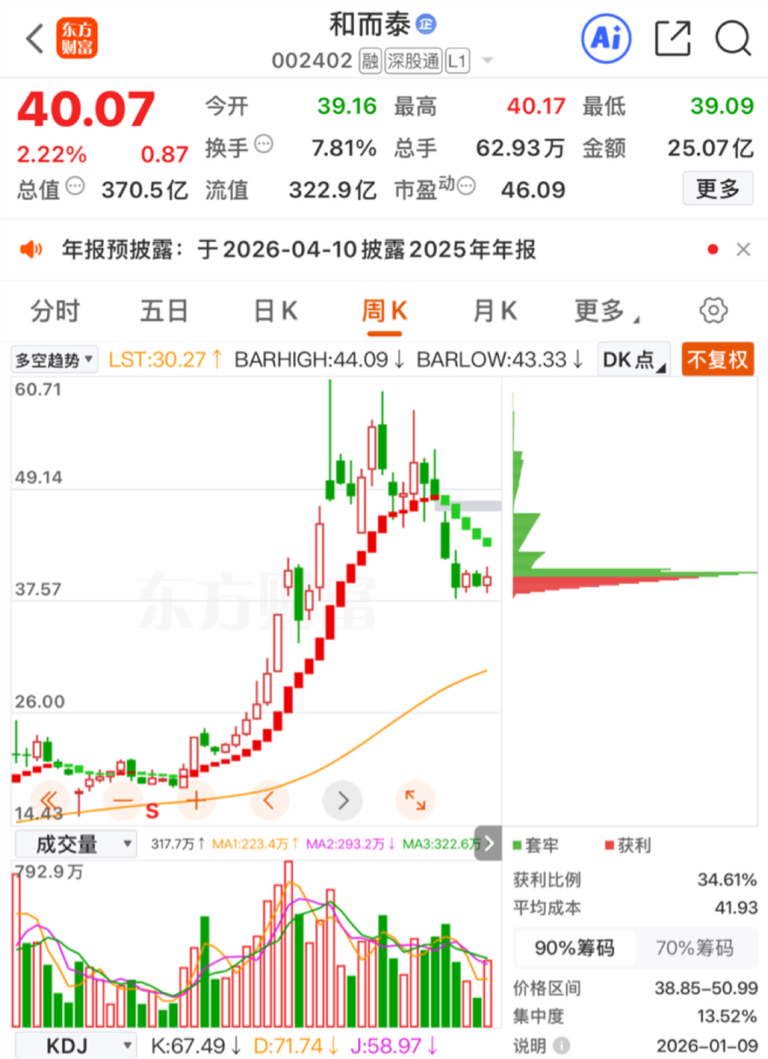Viewport: 768px width, 1059px height.
Task: Go back using the top-left arrow
Action: (x=34, y=38)
